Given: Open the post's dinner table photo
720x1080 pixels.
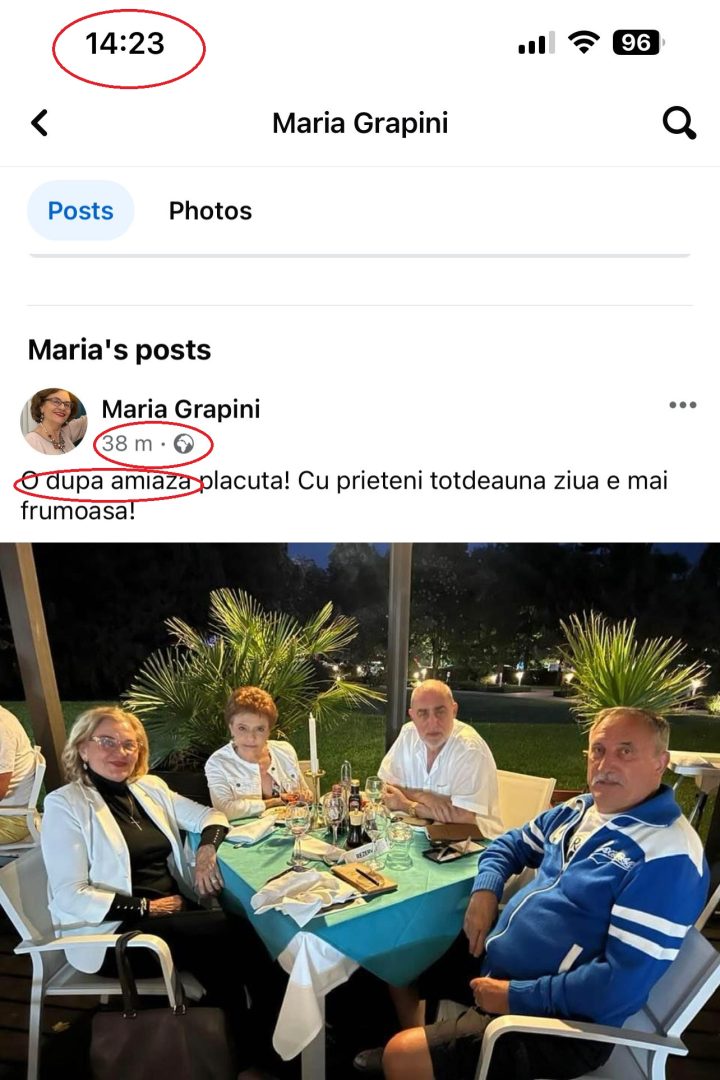Looking at the screenshot, I should click(x=360, y=810).
